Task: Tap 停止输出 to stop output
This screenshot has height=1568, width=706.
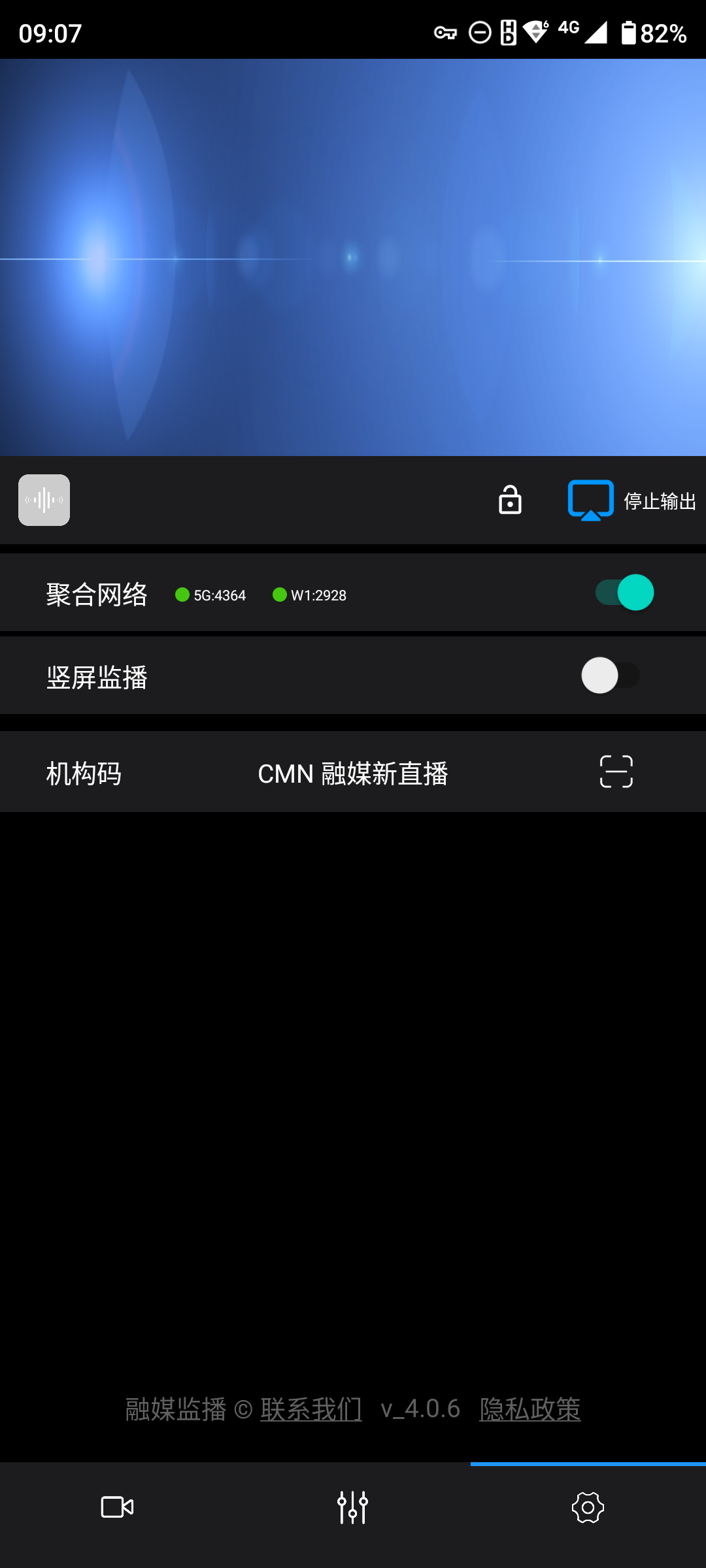Action: [x=631, y=500]
